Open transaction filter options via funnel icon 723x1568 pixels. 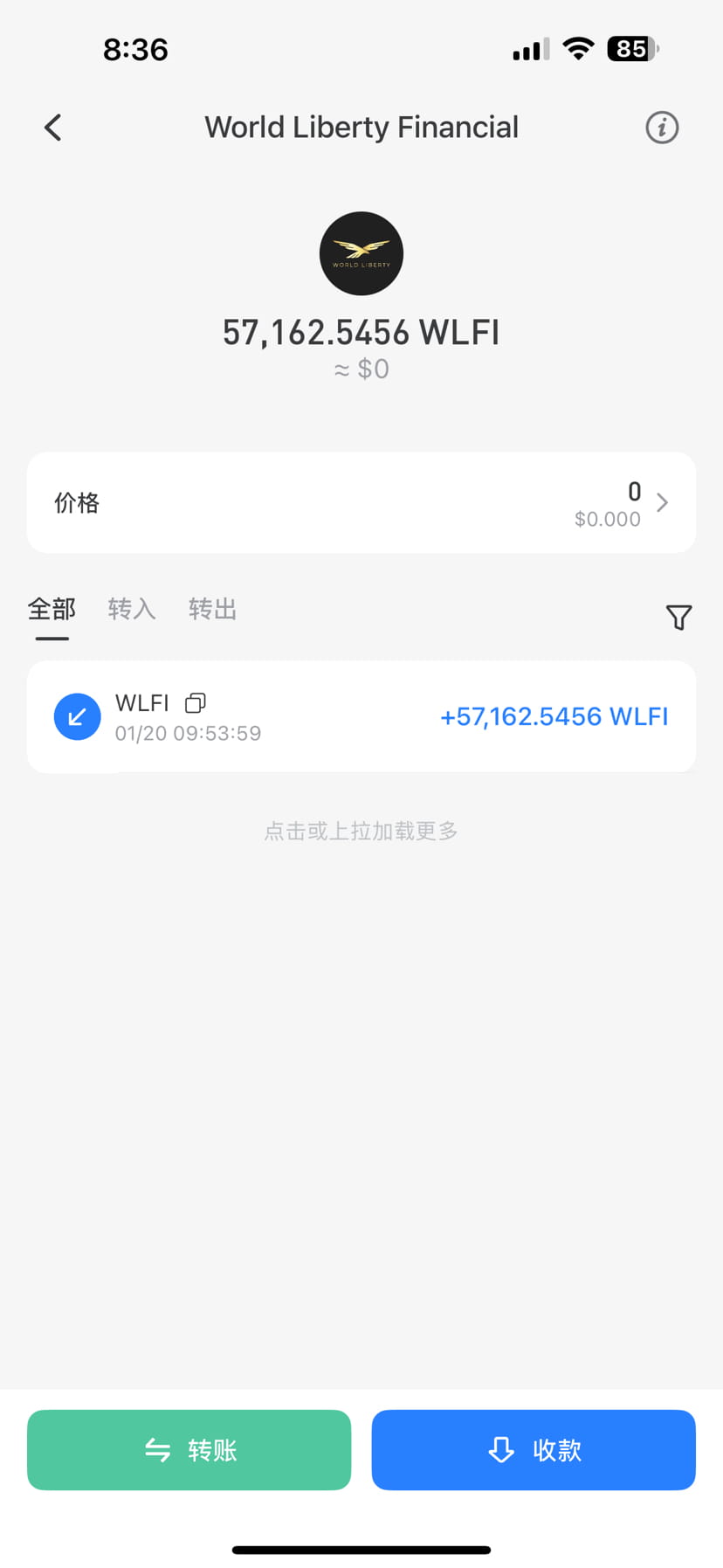click(x=678, y=617)
